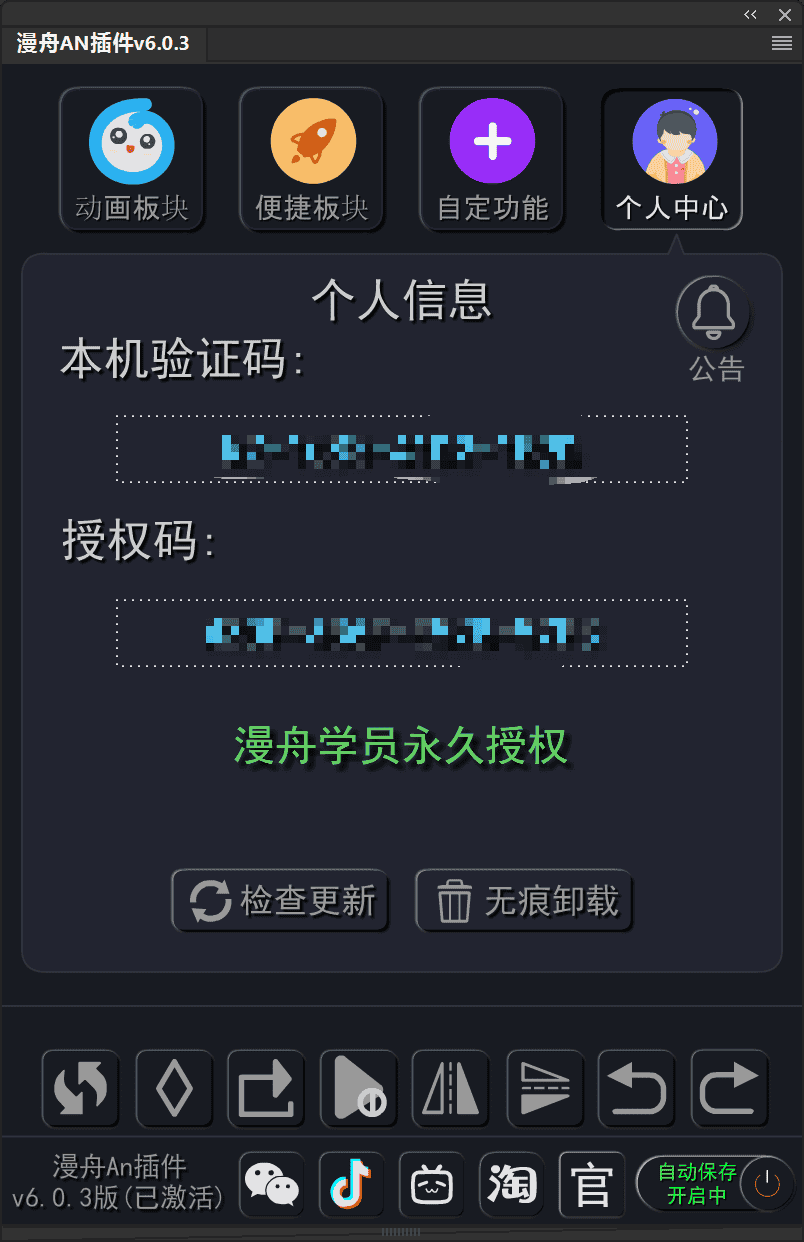The height and width of the screenshot is (1242, 804).
Task: Click the play-with-circle toolbar icon
Action: [358, 1088]
